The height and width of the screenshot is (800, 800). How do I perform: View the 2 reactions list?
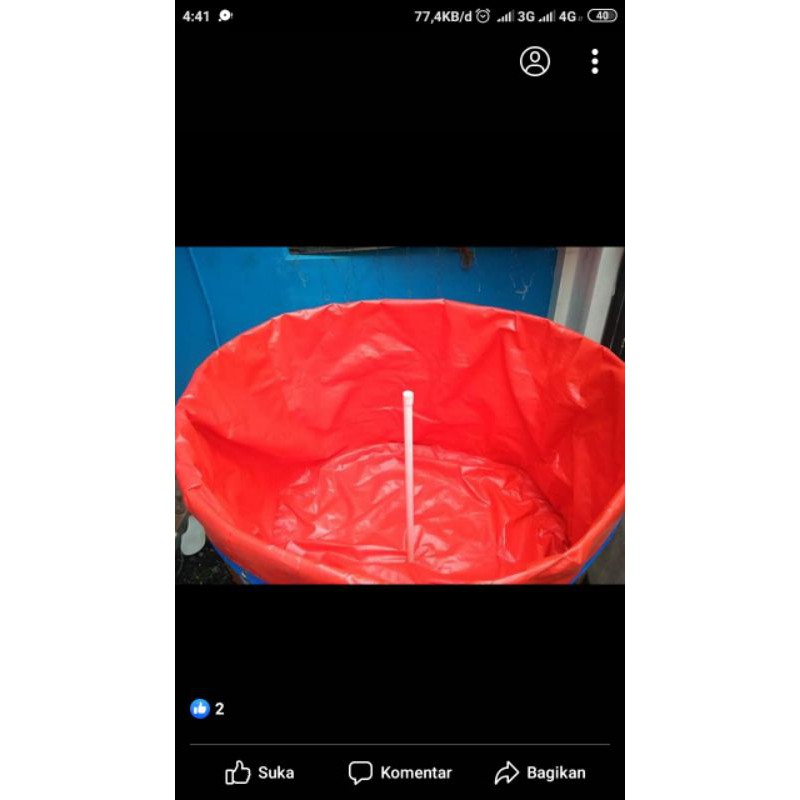(207, 709)
